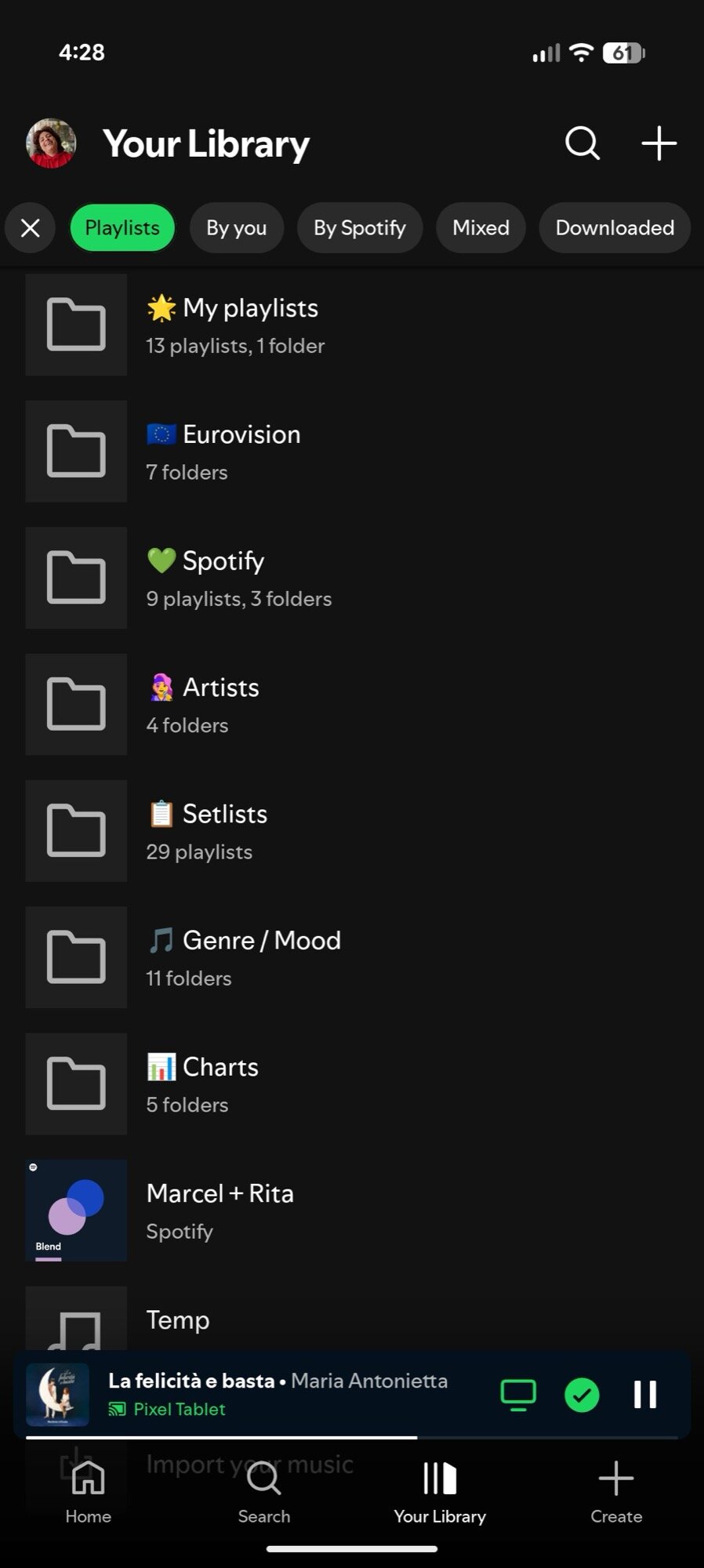The image size is (704, 1568).
Task: Deselect the Playlists filter chip
Action: click(122, 227)
